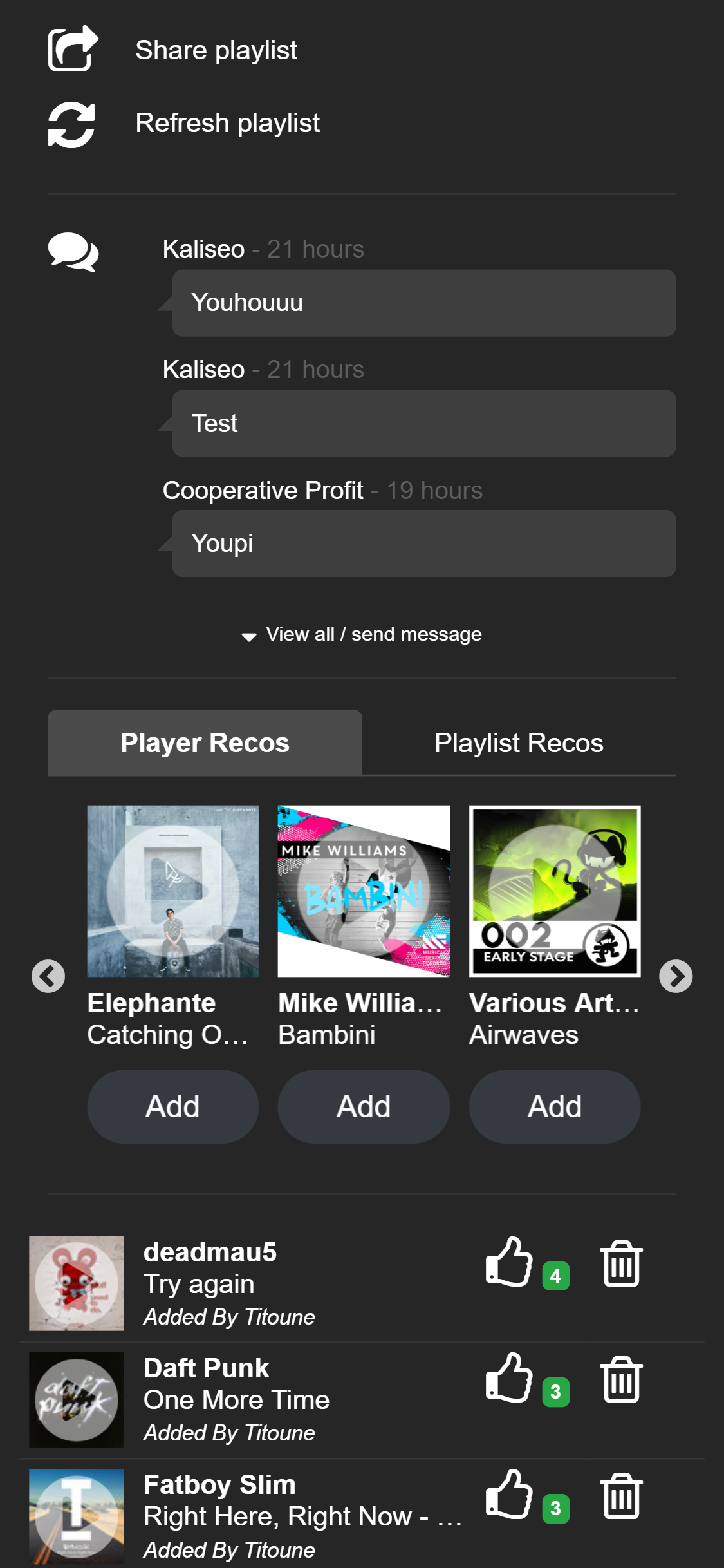
Task: Delete the Fatboy Slim track
Action: [621, 1495]
